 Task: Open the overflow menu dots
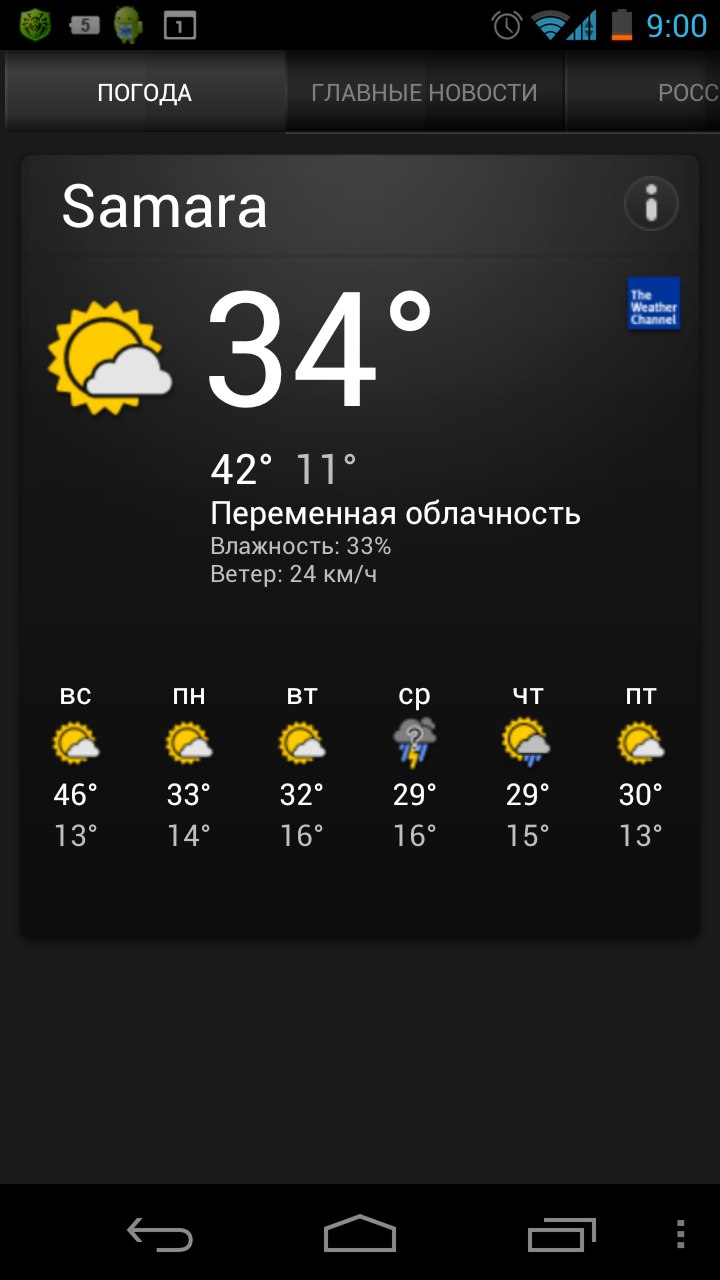pyautogui.click(x=681, y=1234)
